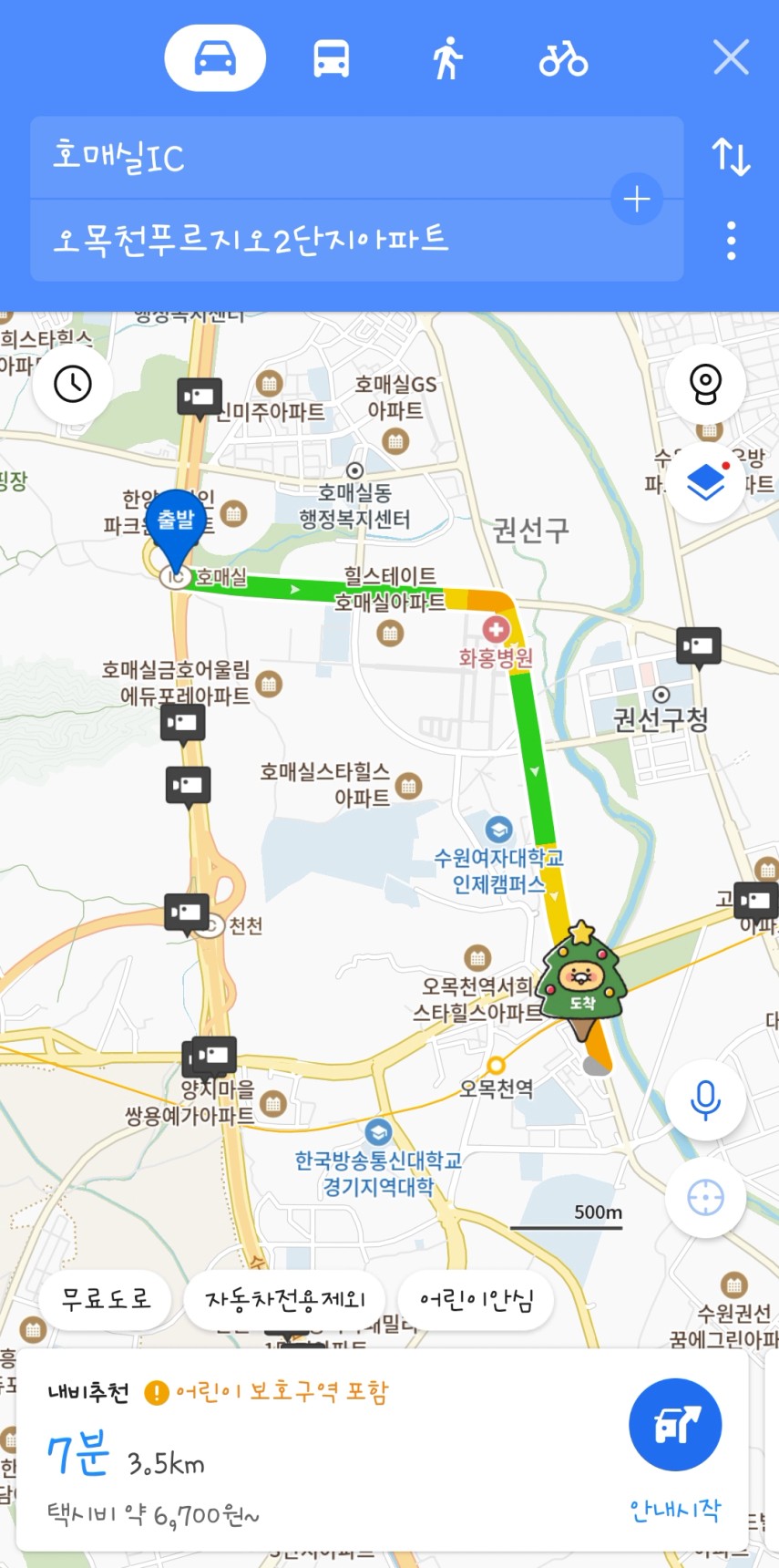Open the three-dot overflow menu
The height and width of the screenshot is (1568, 779).
tap(731, 241)
